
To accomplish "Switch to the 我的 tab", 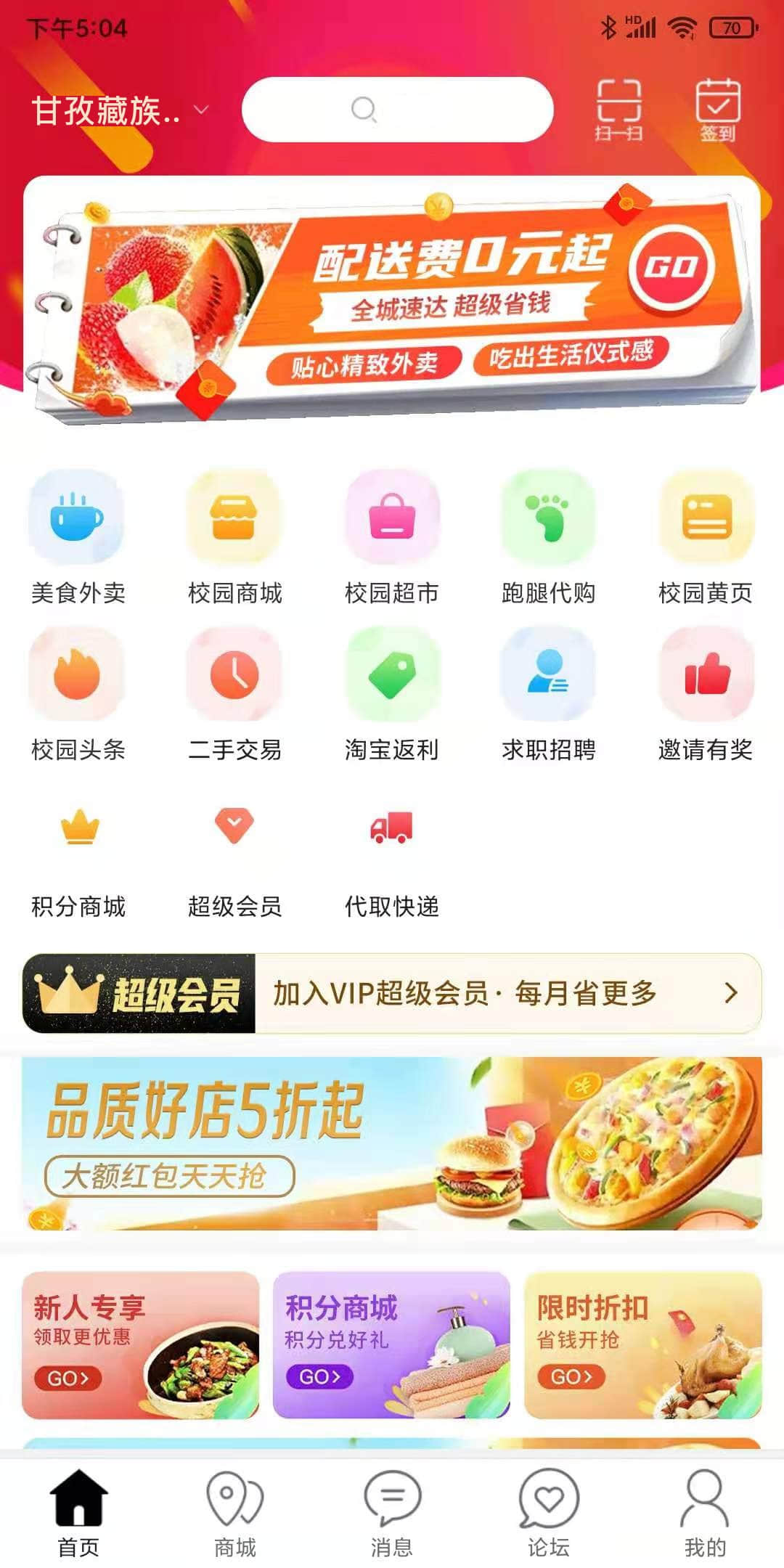I will pyautogui.click(x=705, y=1513).
